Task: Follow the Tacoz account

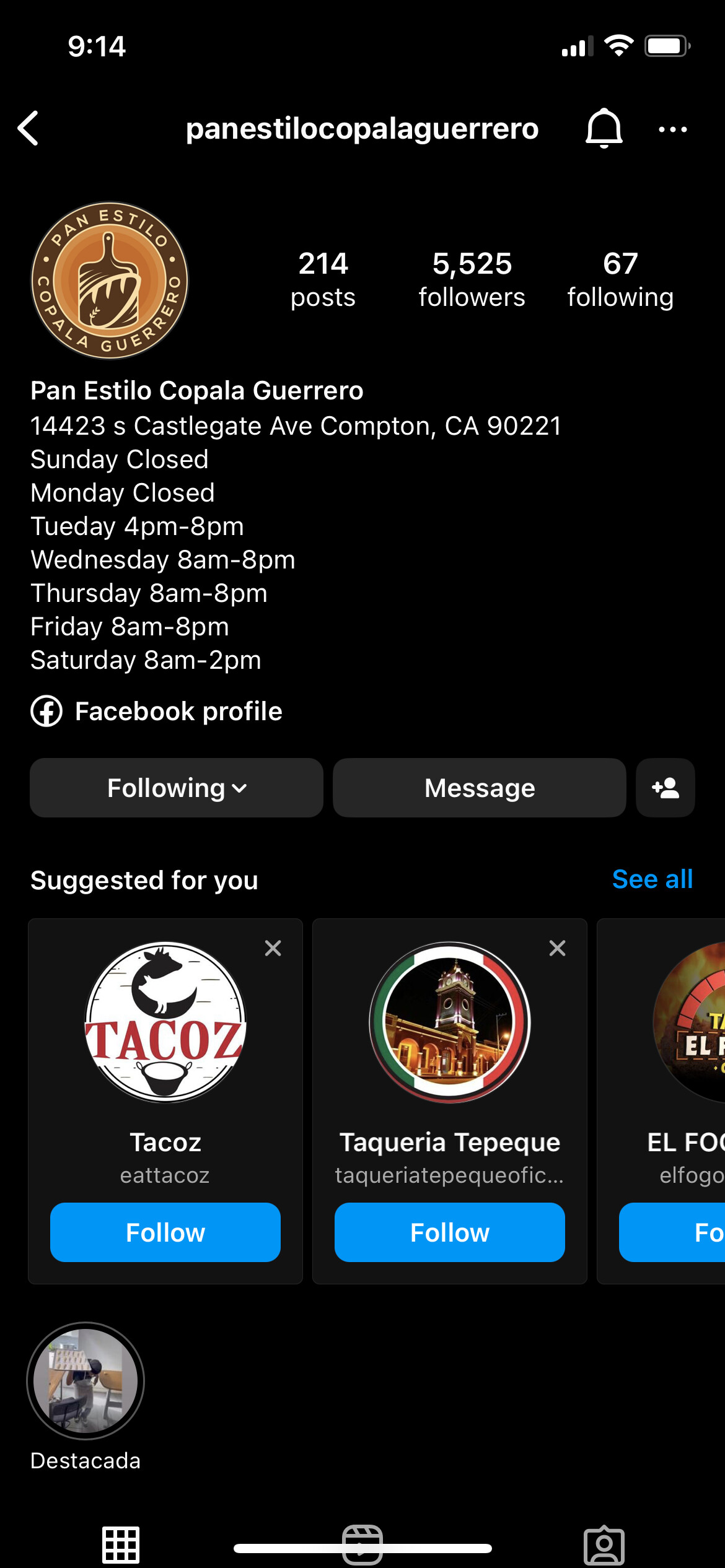Action: click(x=165, y=1232)
